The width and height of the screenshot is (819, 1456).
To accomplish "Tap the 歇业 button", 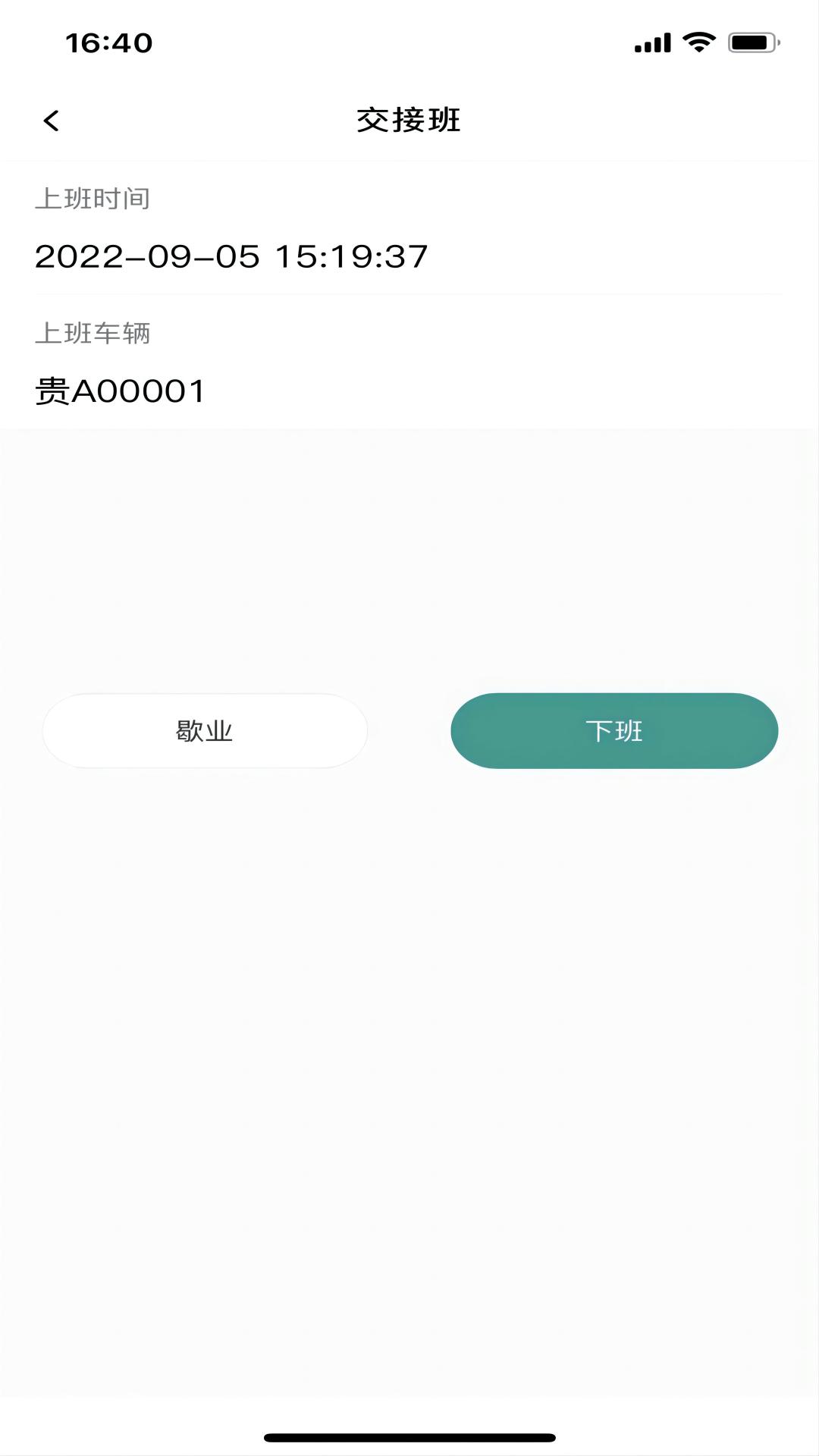I will 205,731.
